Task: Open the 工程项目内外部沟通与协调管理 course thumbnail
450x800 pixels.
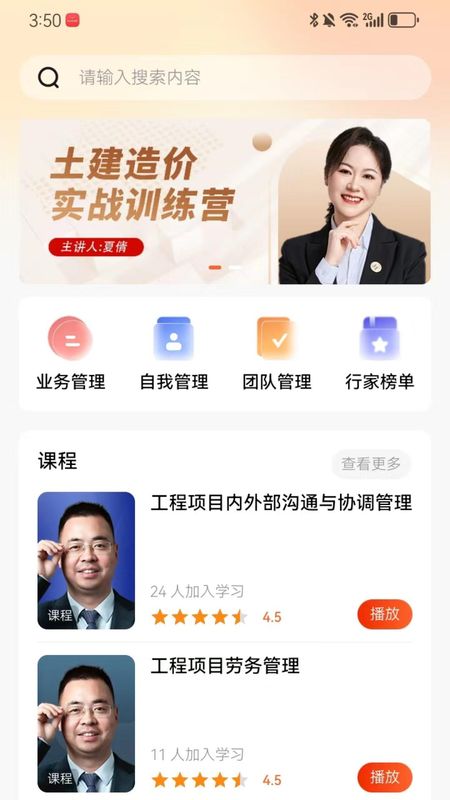Action: click(x=86, y=560)
